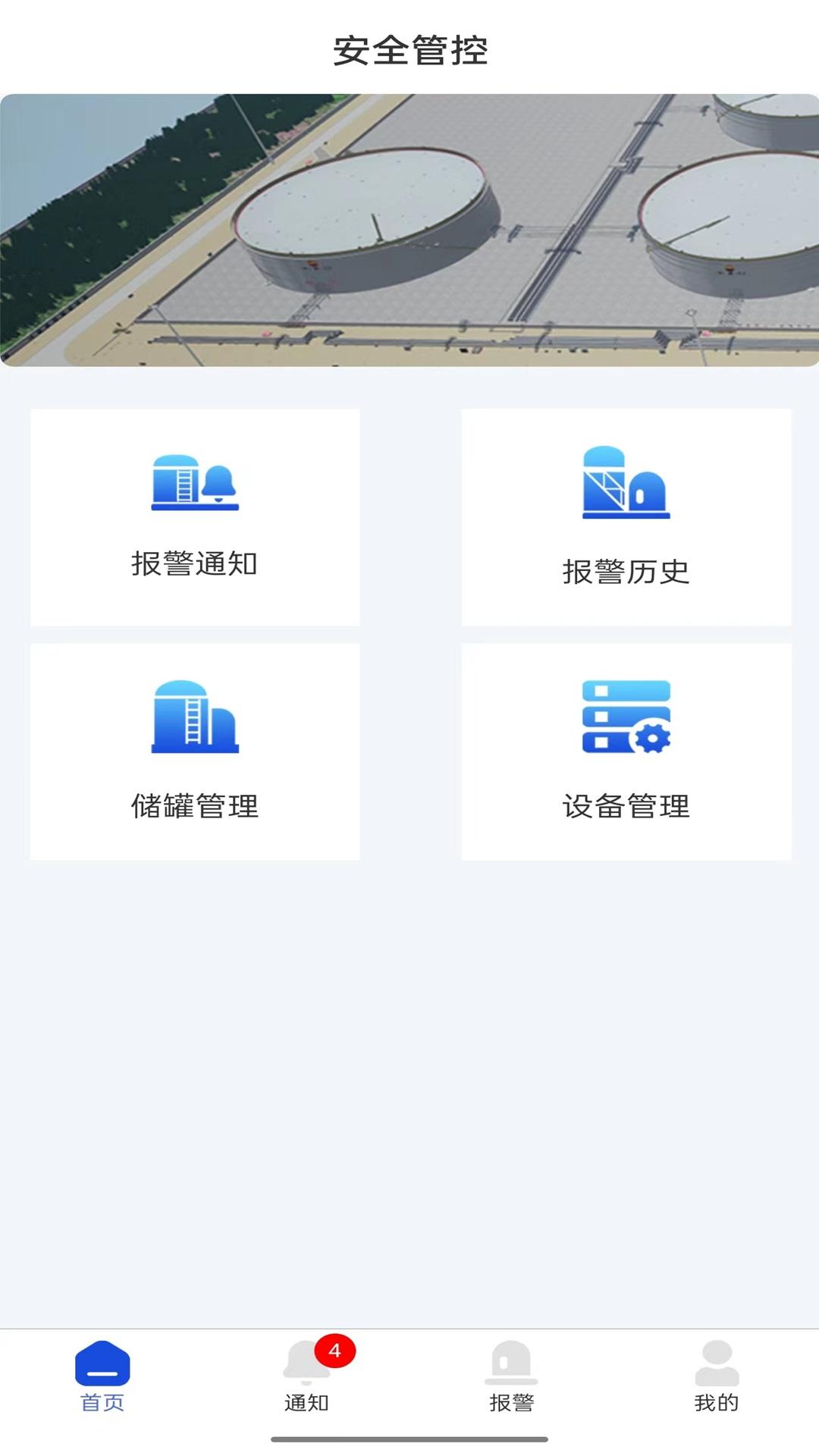Screen dimensions: 819x1456
Task: Open the 报警通知 card
Action: tap(195, 518)
